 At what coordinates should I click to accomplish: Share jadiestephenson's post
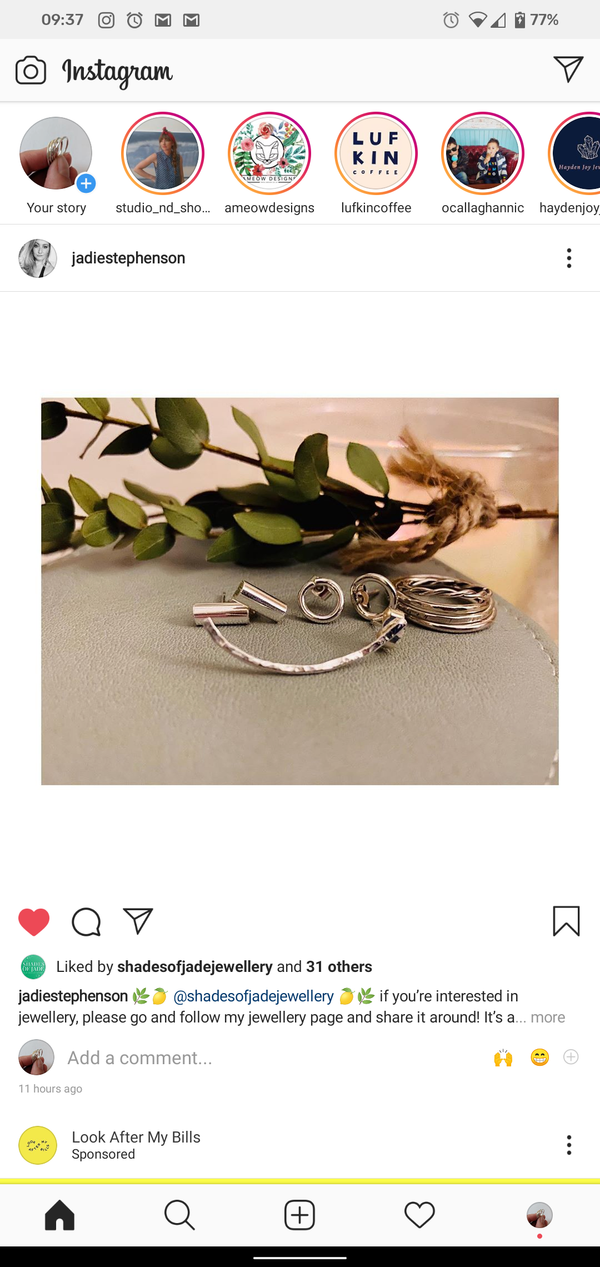(138, 921)
